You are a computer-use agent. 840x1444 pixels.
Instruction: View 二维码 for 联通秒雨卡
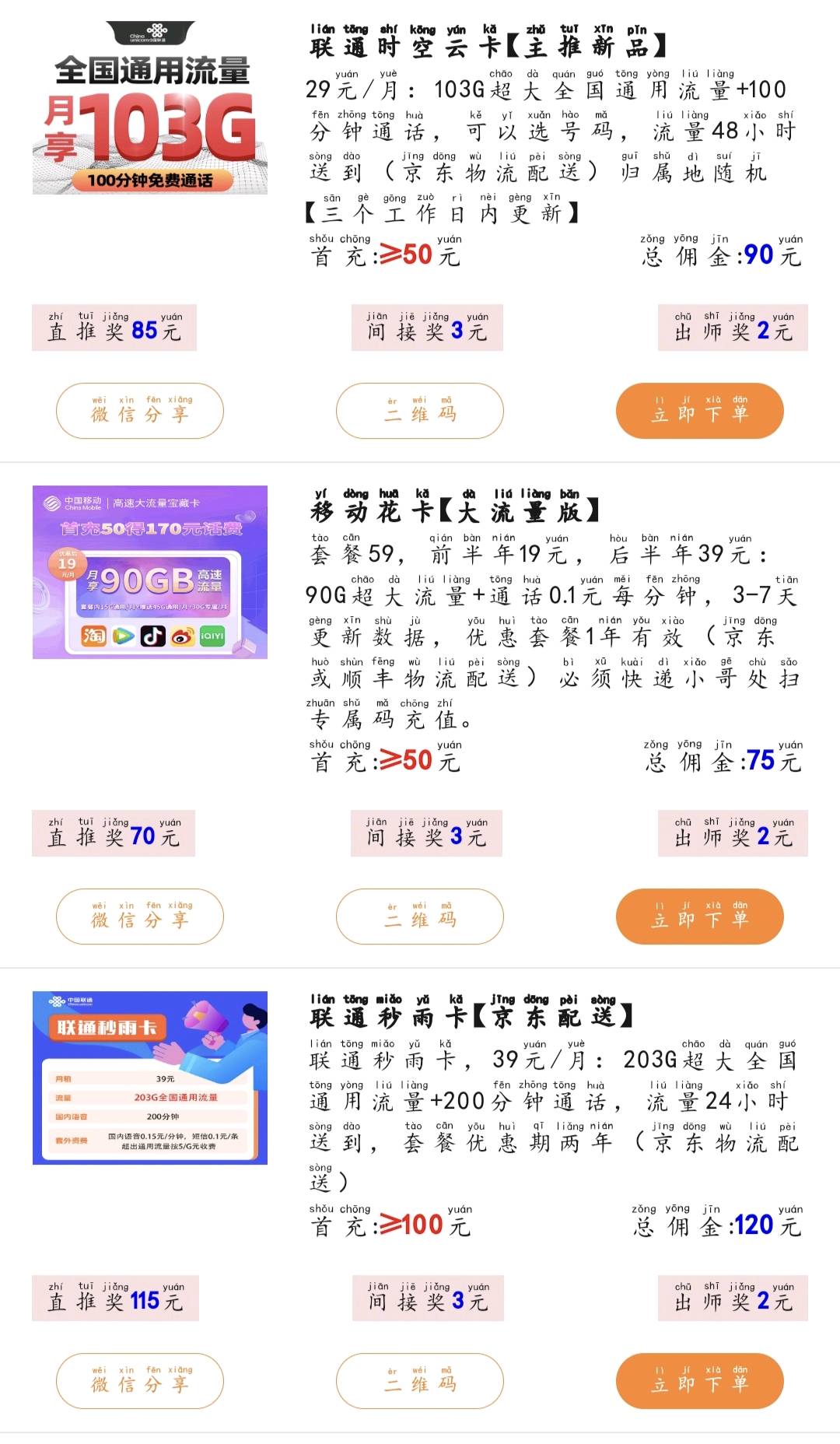pos(420,1380)
